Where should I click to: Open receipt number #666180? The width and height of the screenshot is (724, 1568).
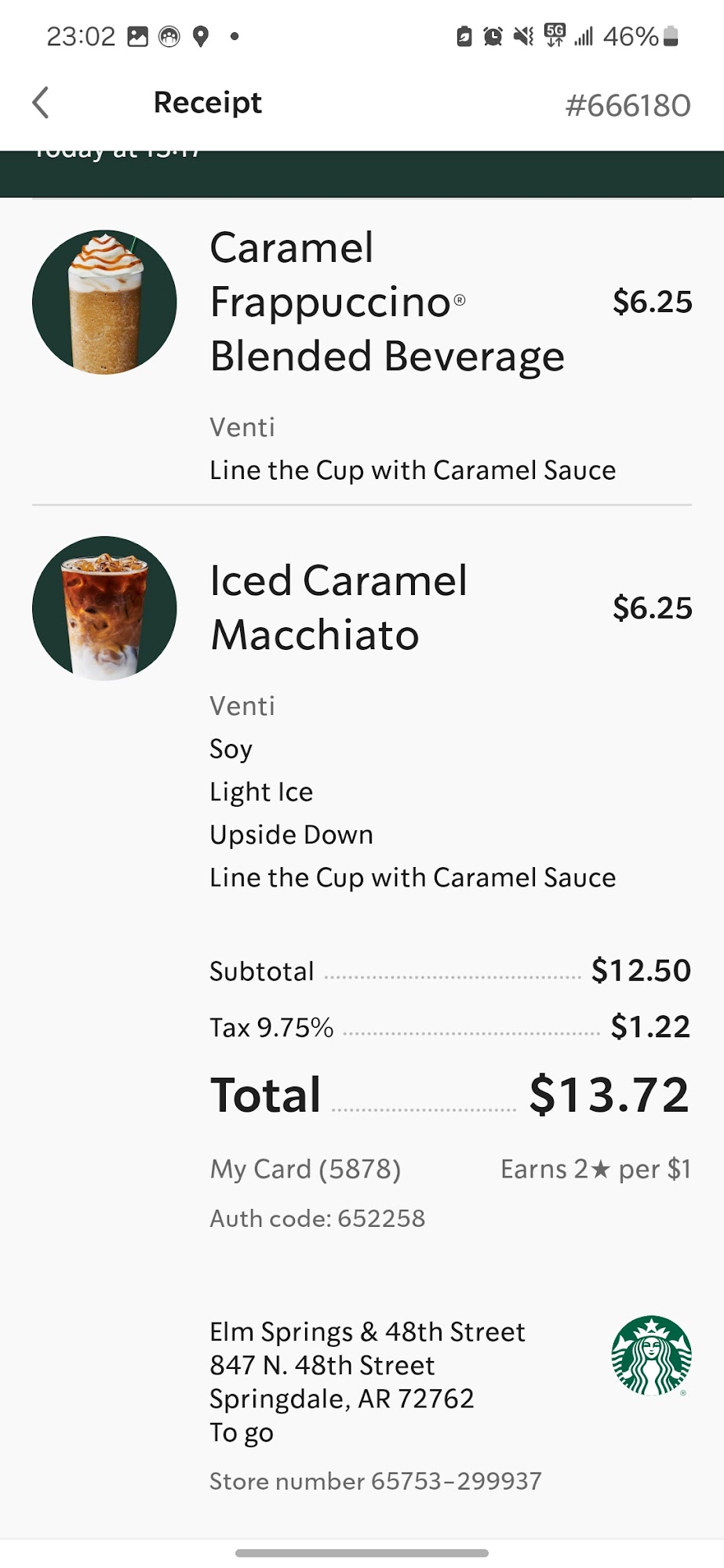click(x=628, y=104)
